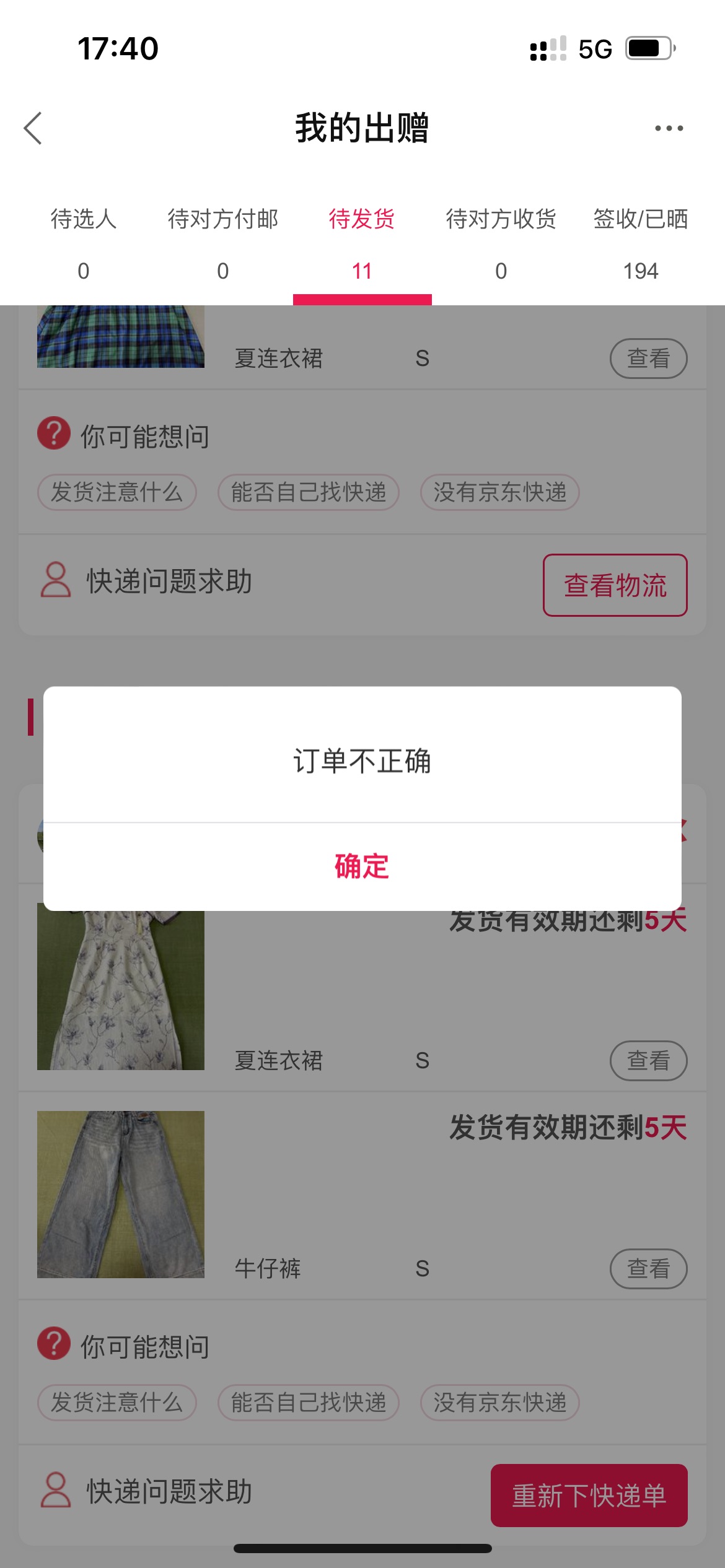Image resolution: width=725 pixels, height=1568 pixels.
Task: Select the 待发货 tab
Action: (x=362, y=244)
